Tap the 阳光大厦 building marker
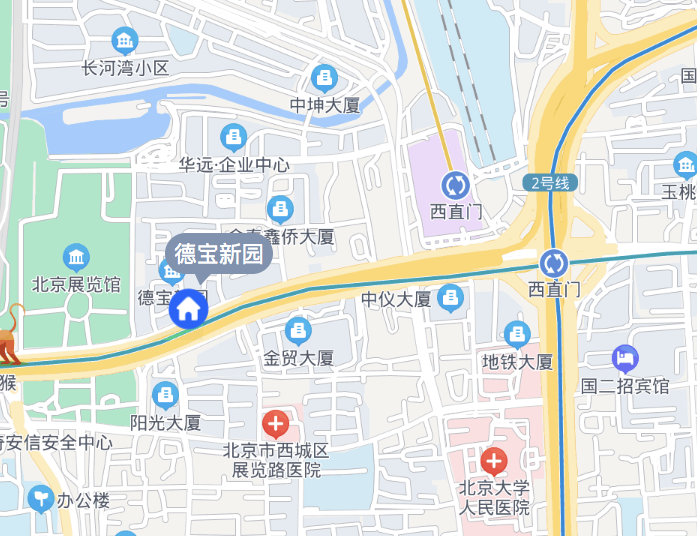Viewport: 697px width, 536px height. (165, 395)
